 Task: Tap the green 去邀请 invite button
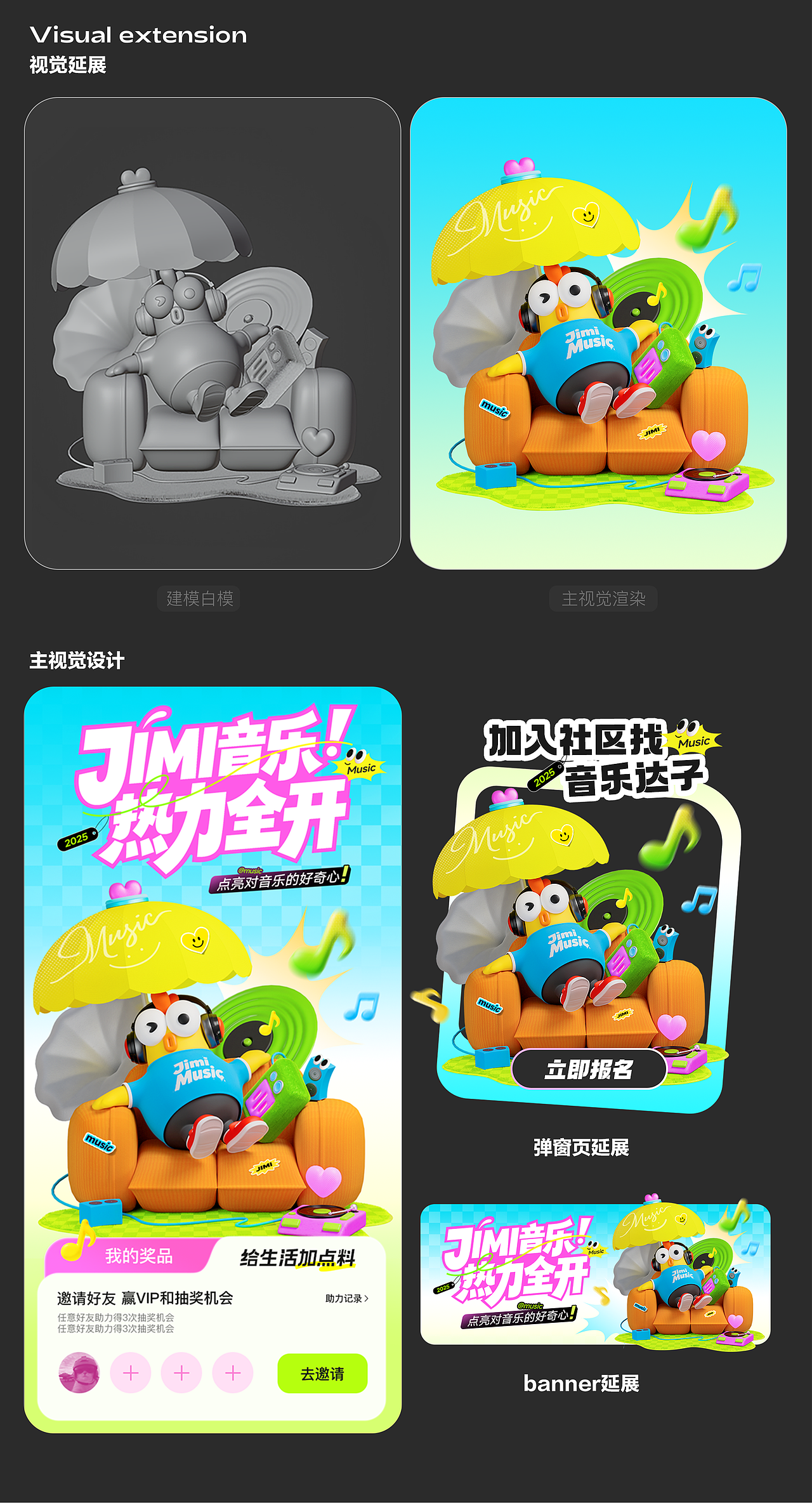click(323, 1374)
